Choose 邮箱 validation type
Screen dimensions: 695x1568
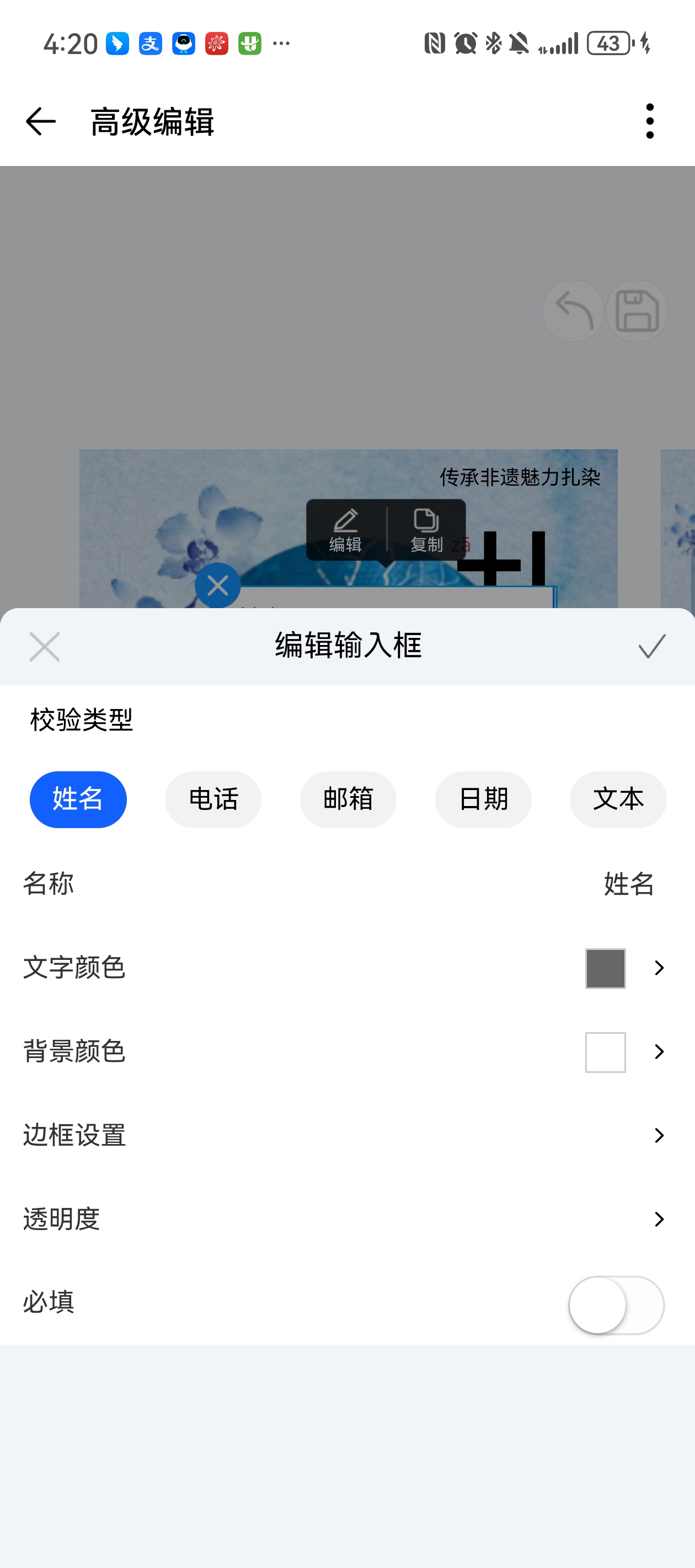(348, 799)
